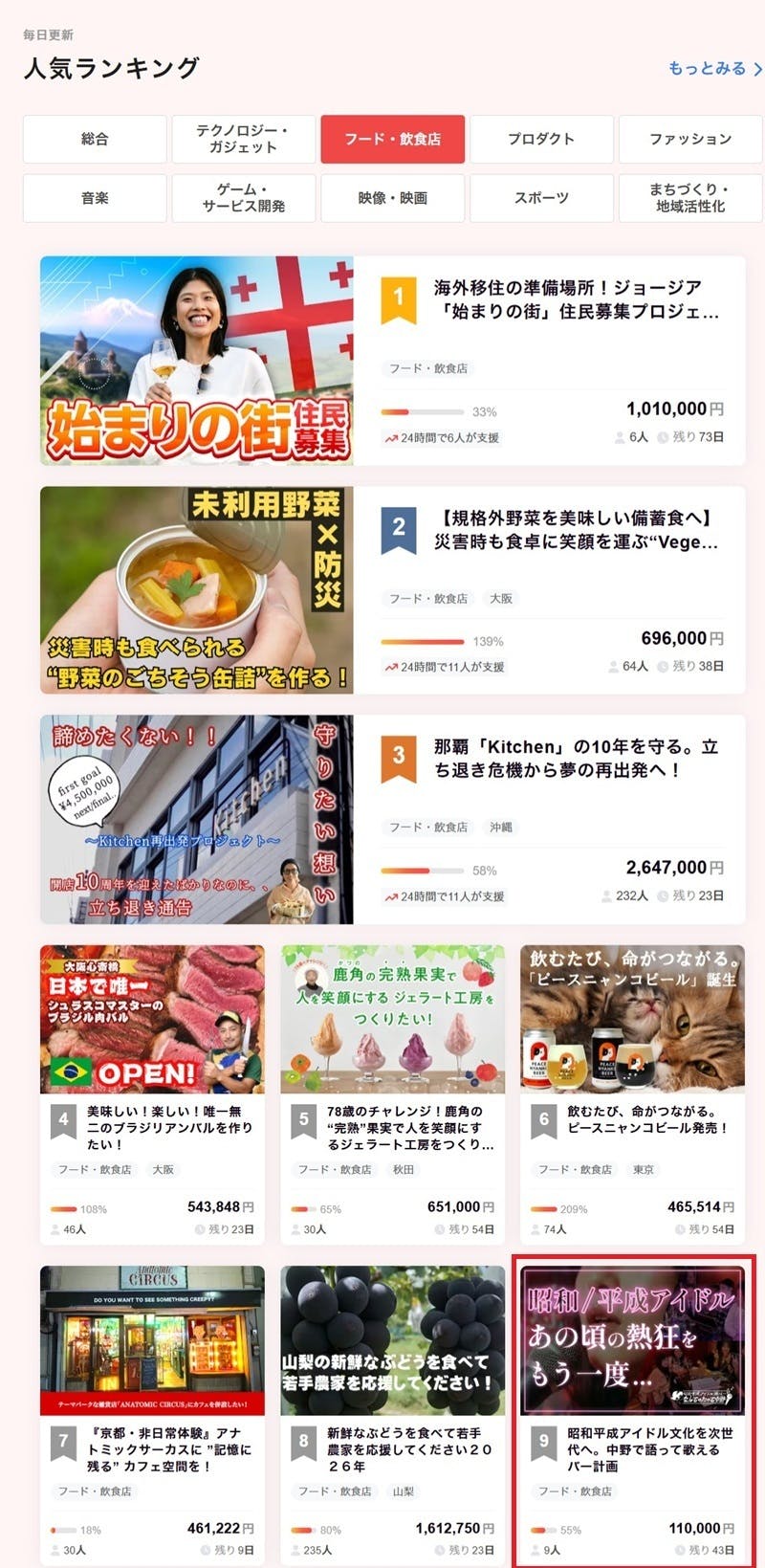Image resolution: width=765 pixels, height=1568 pixels.
Task: Select ゲーム・サービス開発 category tab
Action: [243, 198]
